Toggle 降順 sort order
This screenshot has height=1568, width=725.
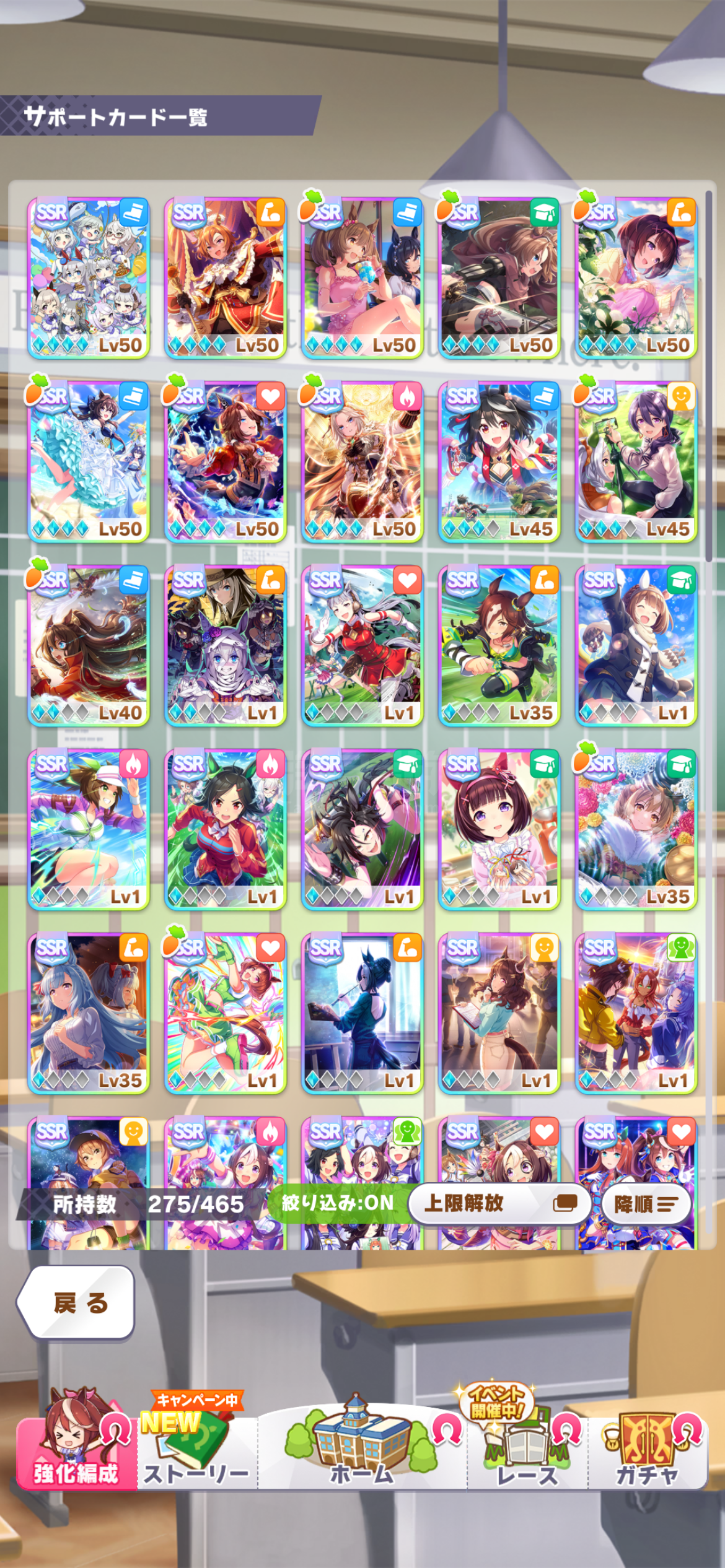point(646,1204)
